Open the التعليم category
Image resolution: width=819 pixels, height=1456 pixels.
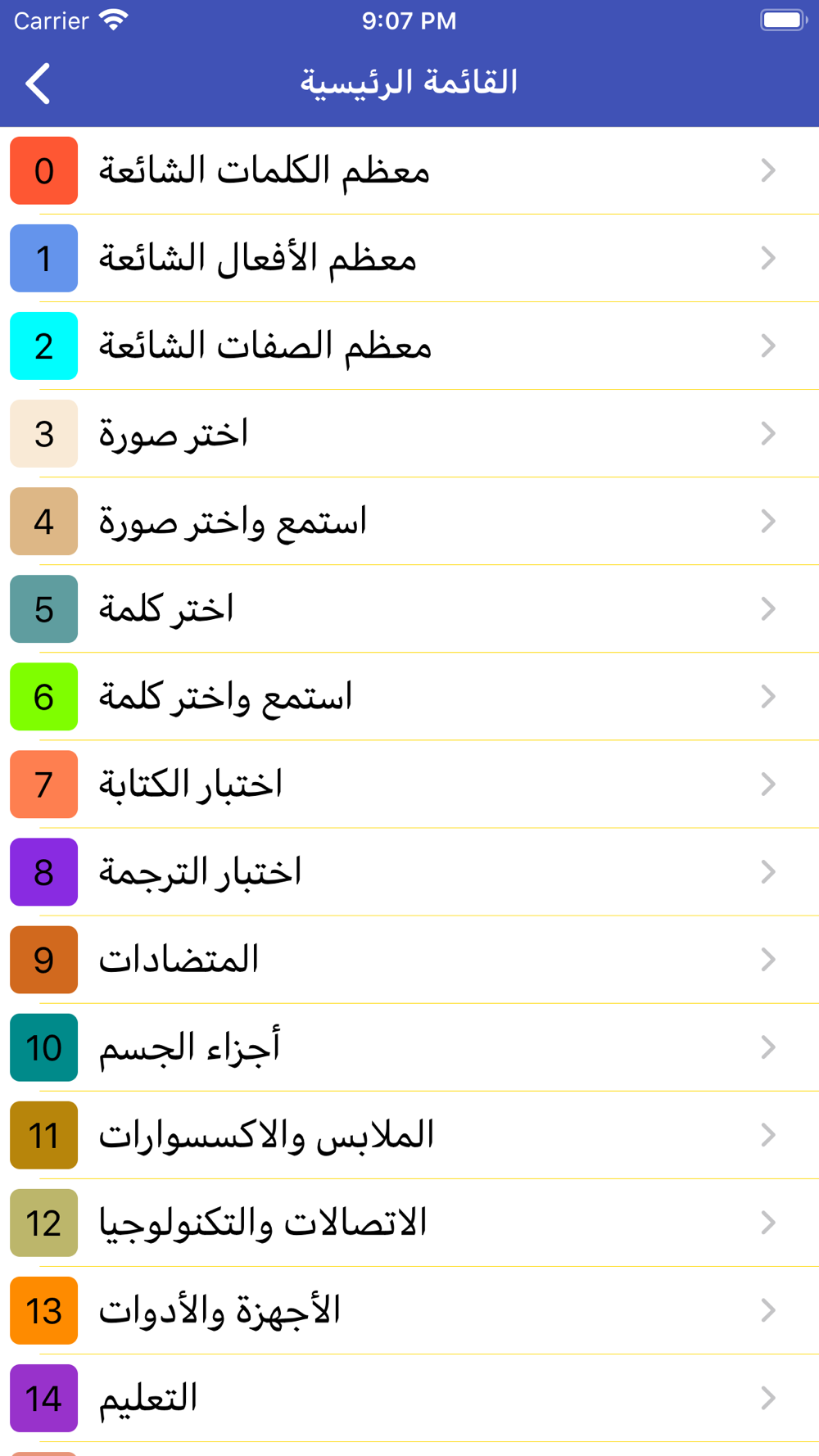click(x=409, y=1397)
